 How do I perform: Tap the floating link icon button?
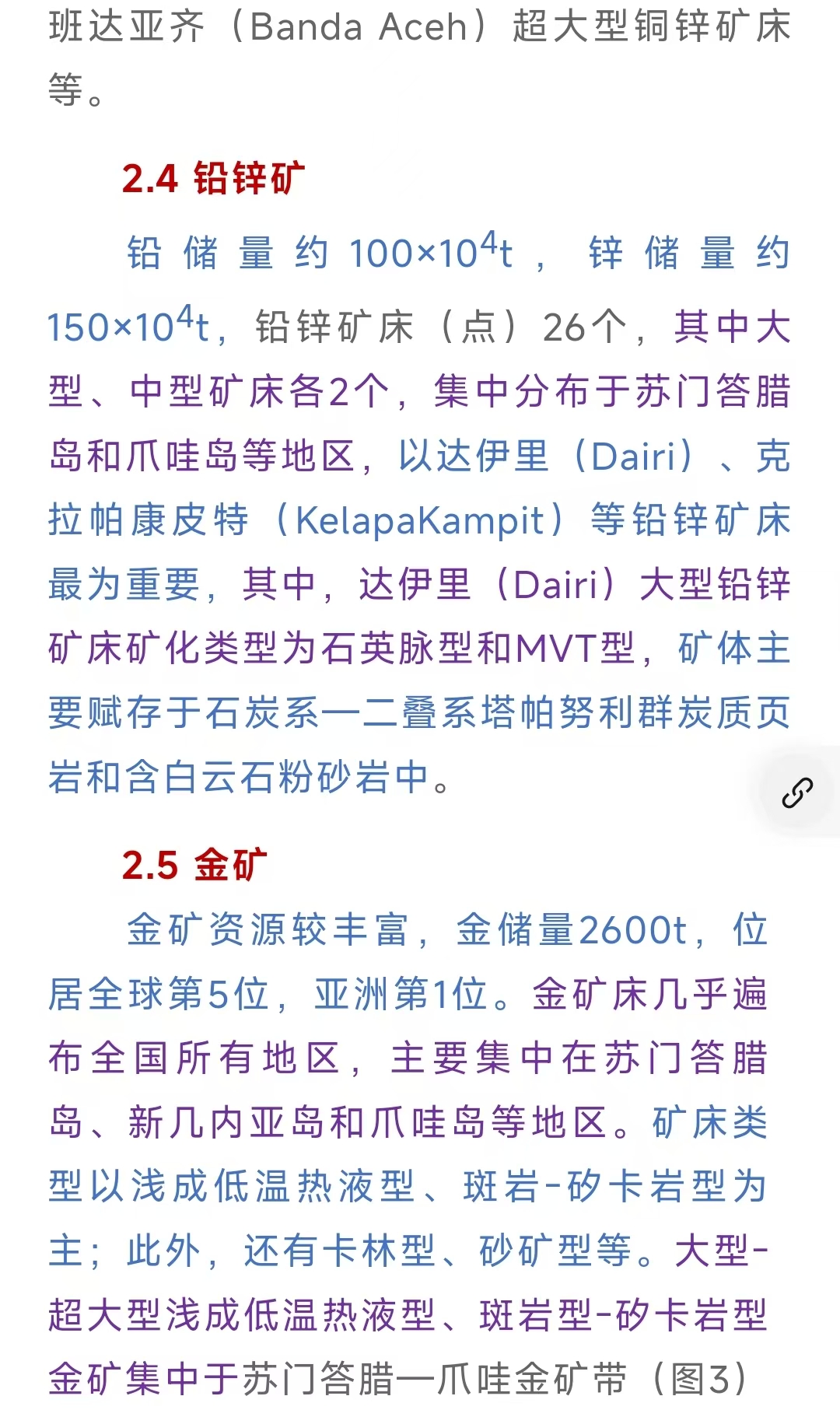(798, 792)
